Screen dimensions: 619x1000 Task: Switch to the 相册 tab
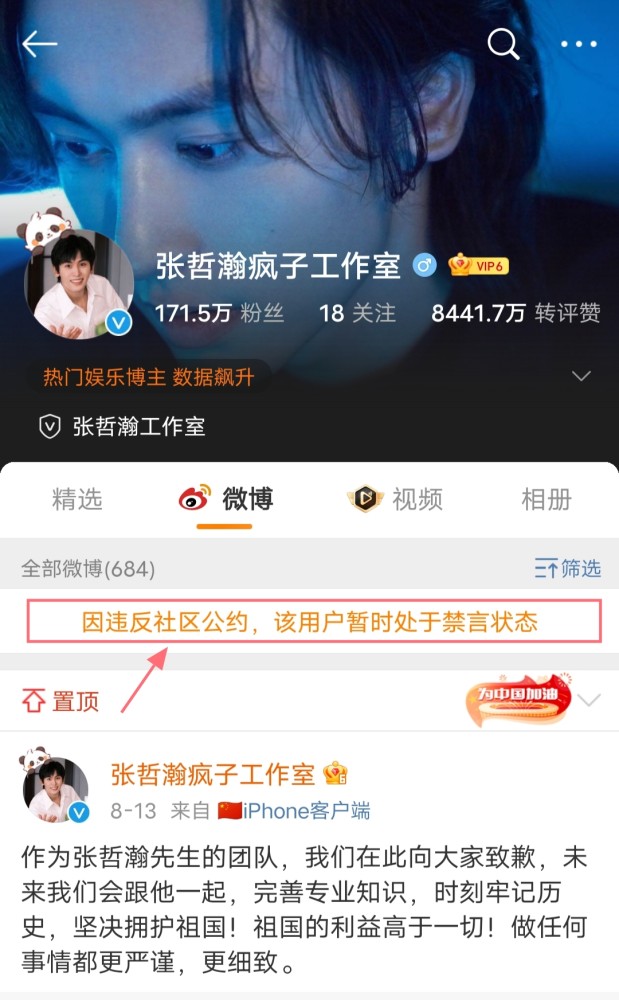click(546, 499)
